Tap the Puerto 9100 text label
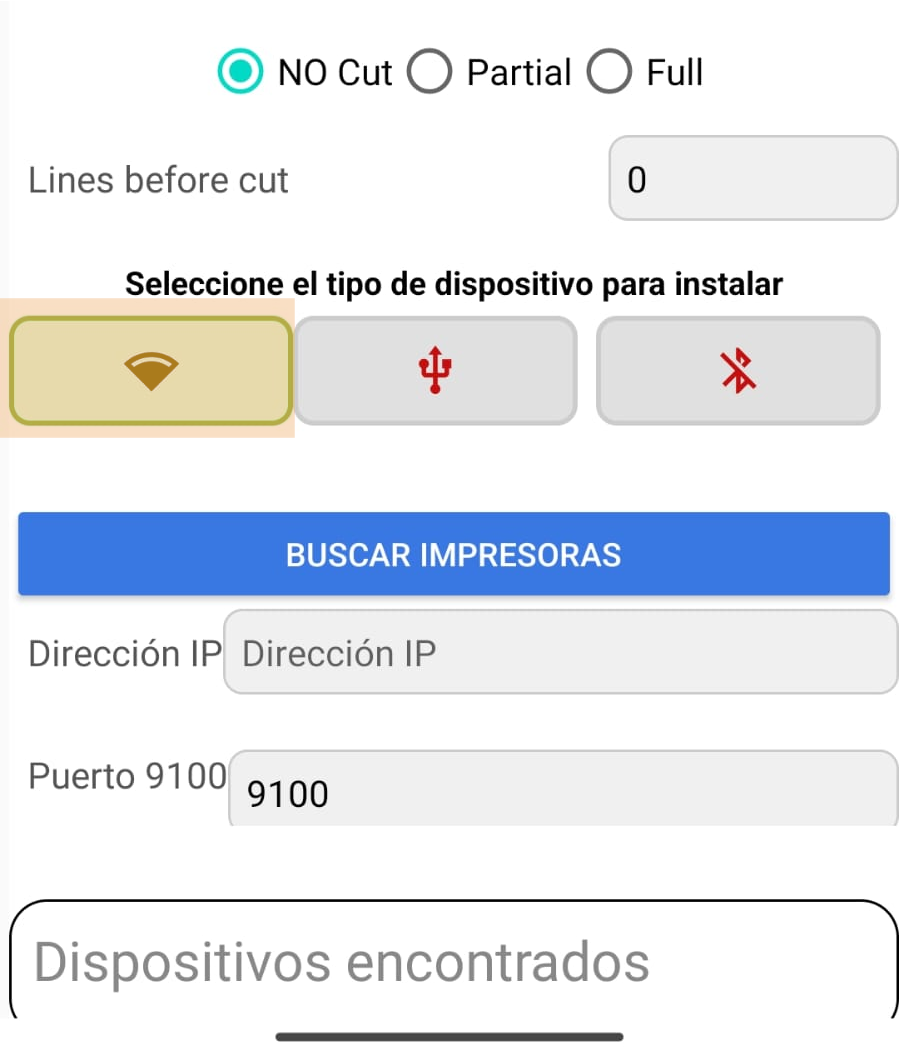Image resolution: width=899 pixels, height=1056 pixels. 125,775
